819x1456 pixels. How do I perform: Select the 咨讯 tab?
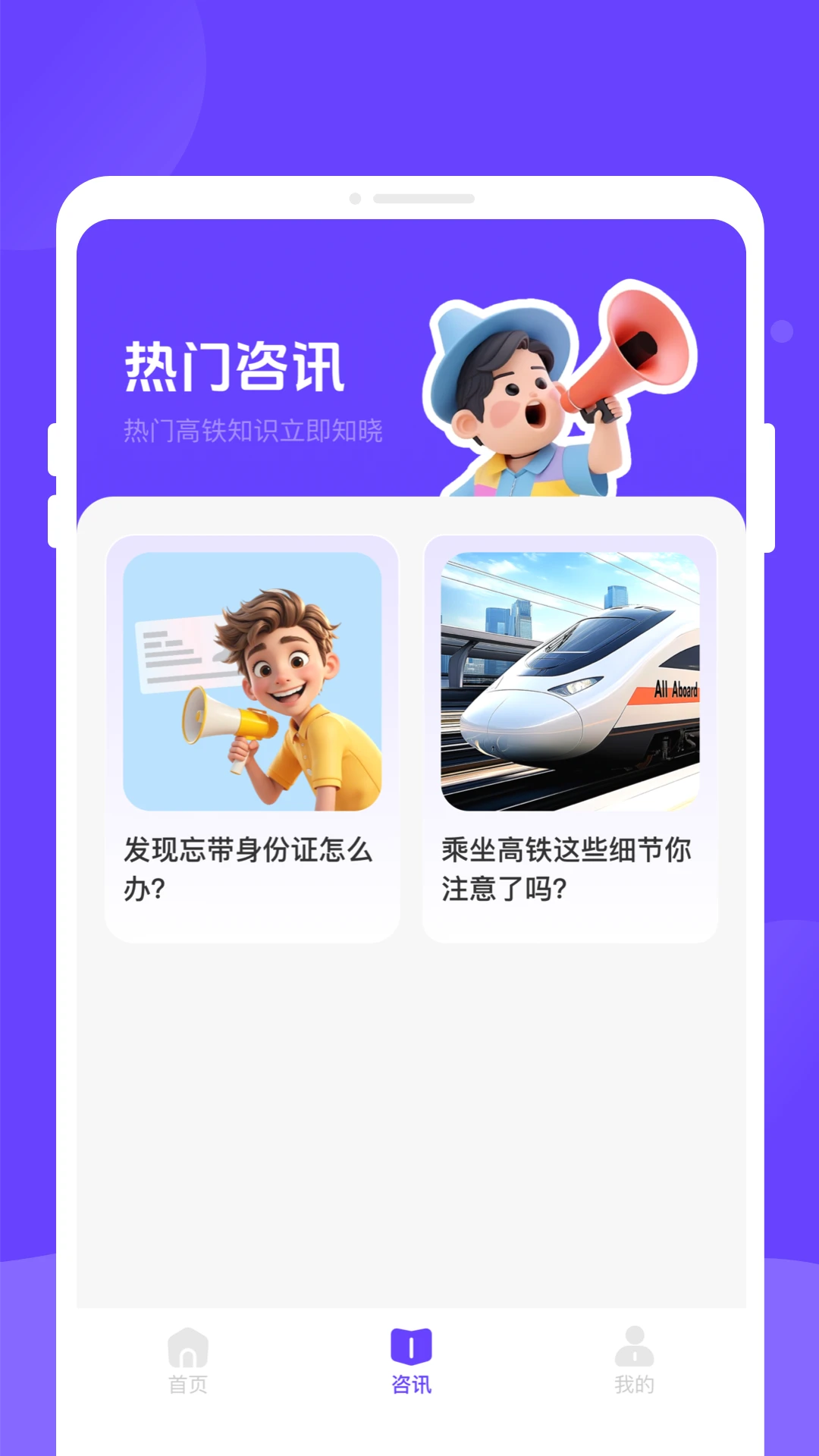(411, 1360)
